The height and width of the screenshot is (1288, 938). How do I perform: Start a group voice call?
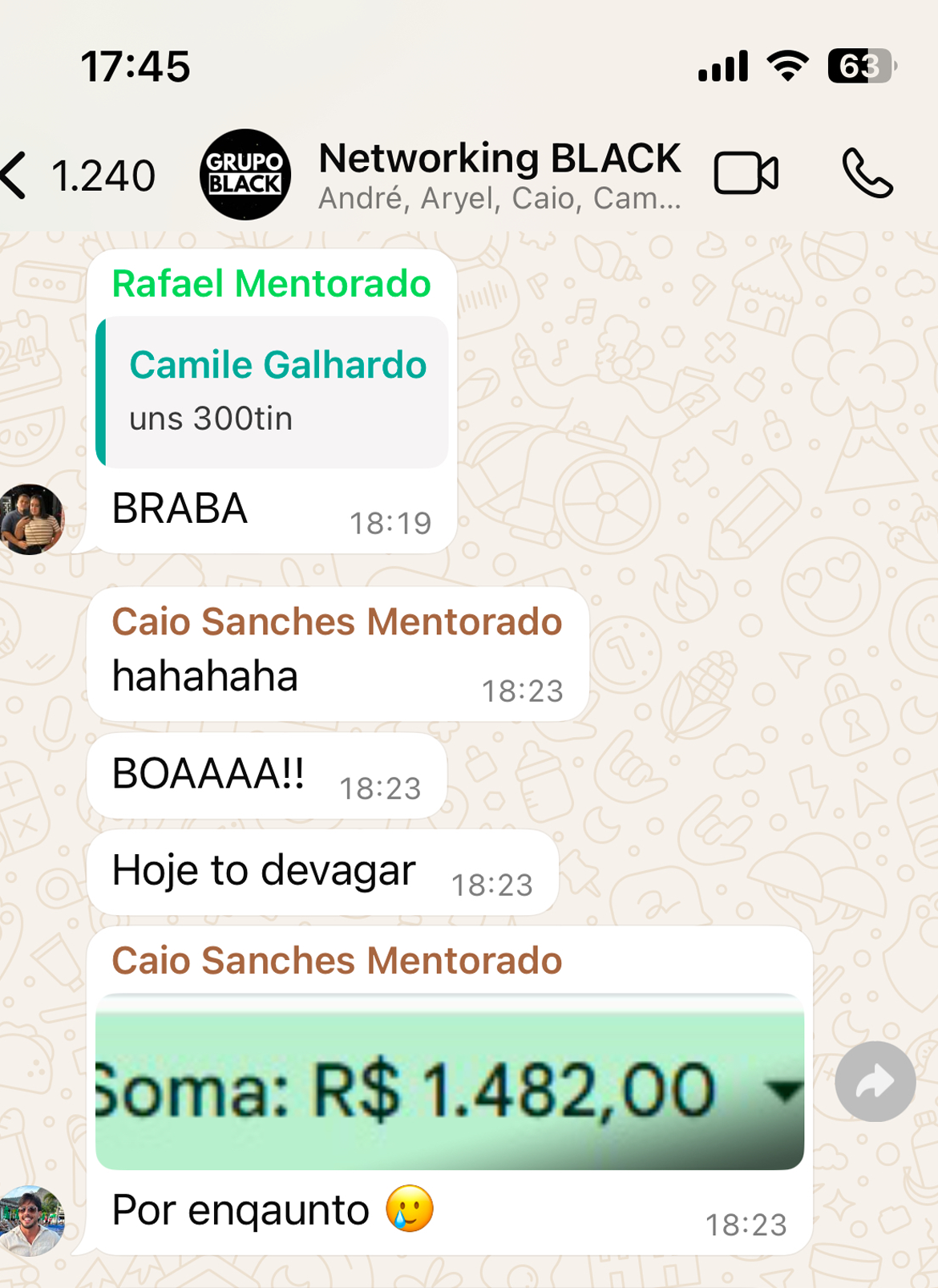click(x=867, y=173)
